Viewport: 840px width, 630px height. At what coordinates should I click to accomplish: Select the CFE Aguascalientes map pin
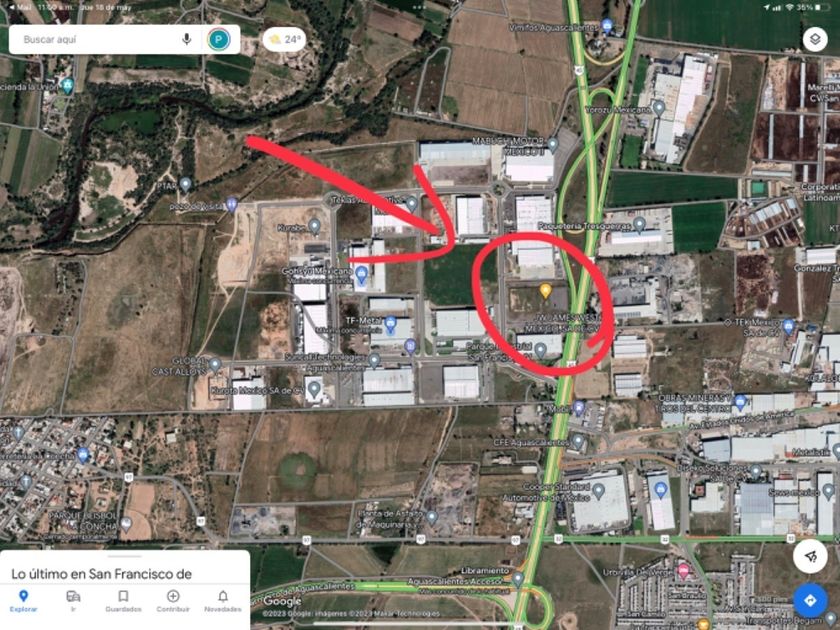coord(578,440)
